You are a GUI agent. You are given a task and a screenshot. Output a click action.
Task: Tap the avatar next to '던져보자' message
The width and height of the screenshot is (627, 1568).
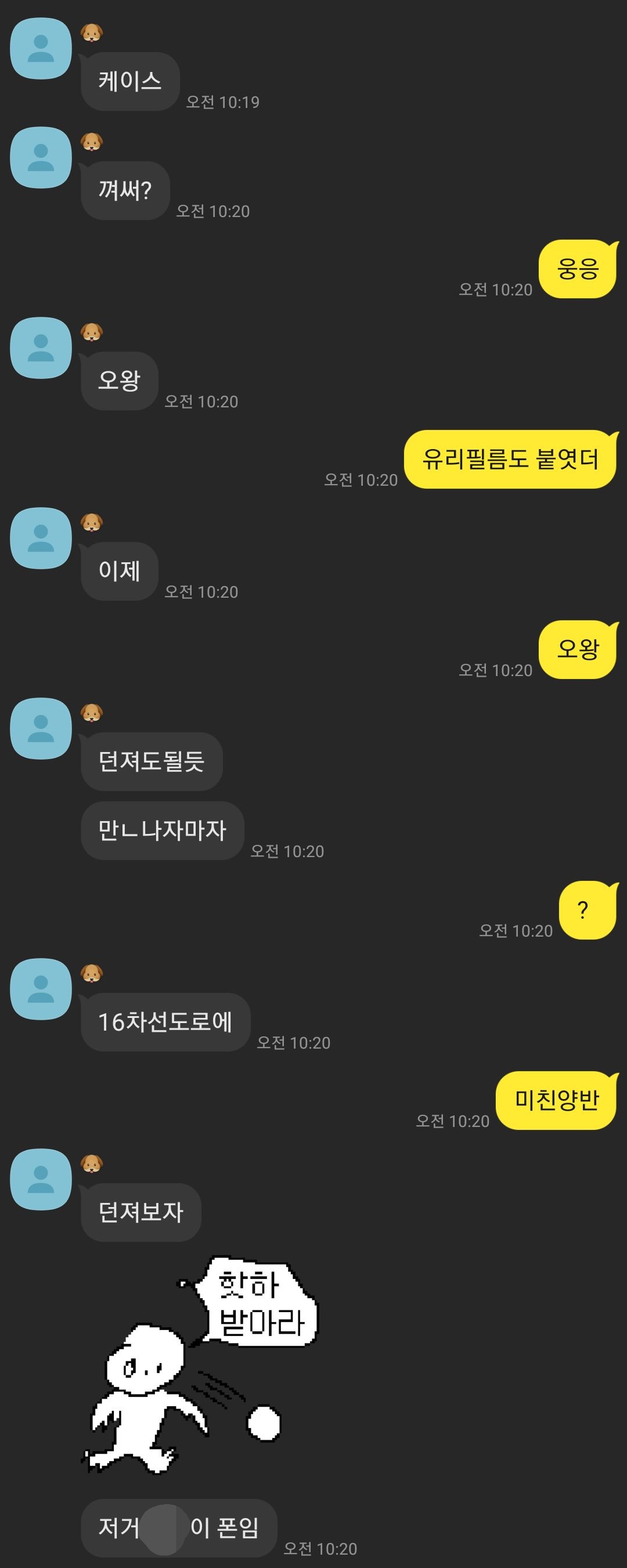point(41,1180)
